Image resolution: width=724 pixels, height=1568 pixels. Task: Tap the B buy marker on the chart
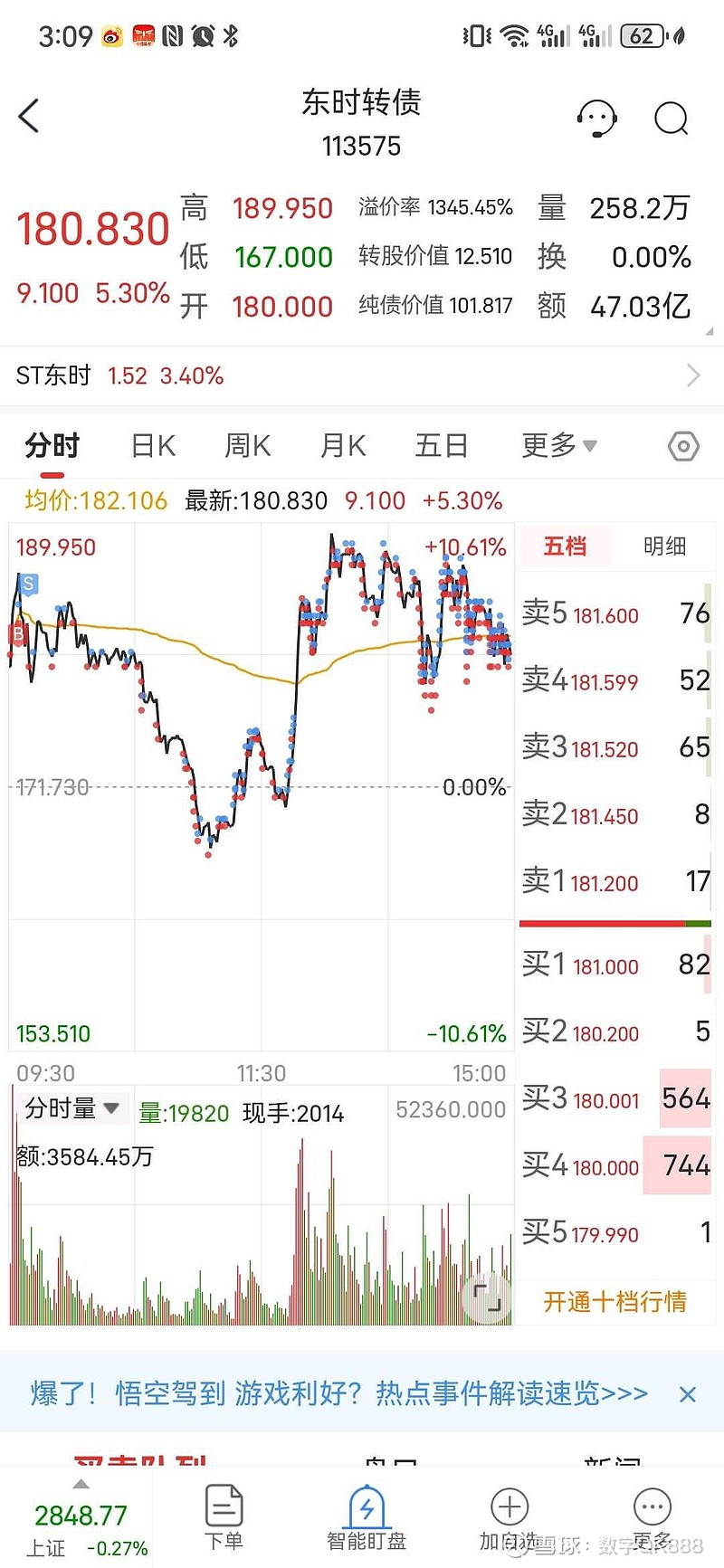16,635
